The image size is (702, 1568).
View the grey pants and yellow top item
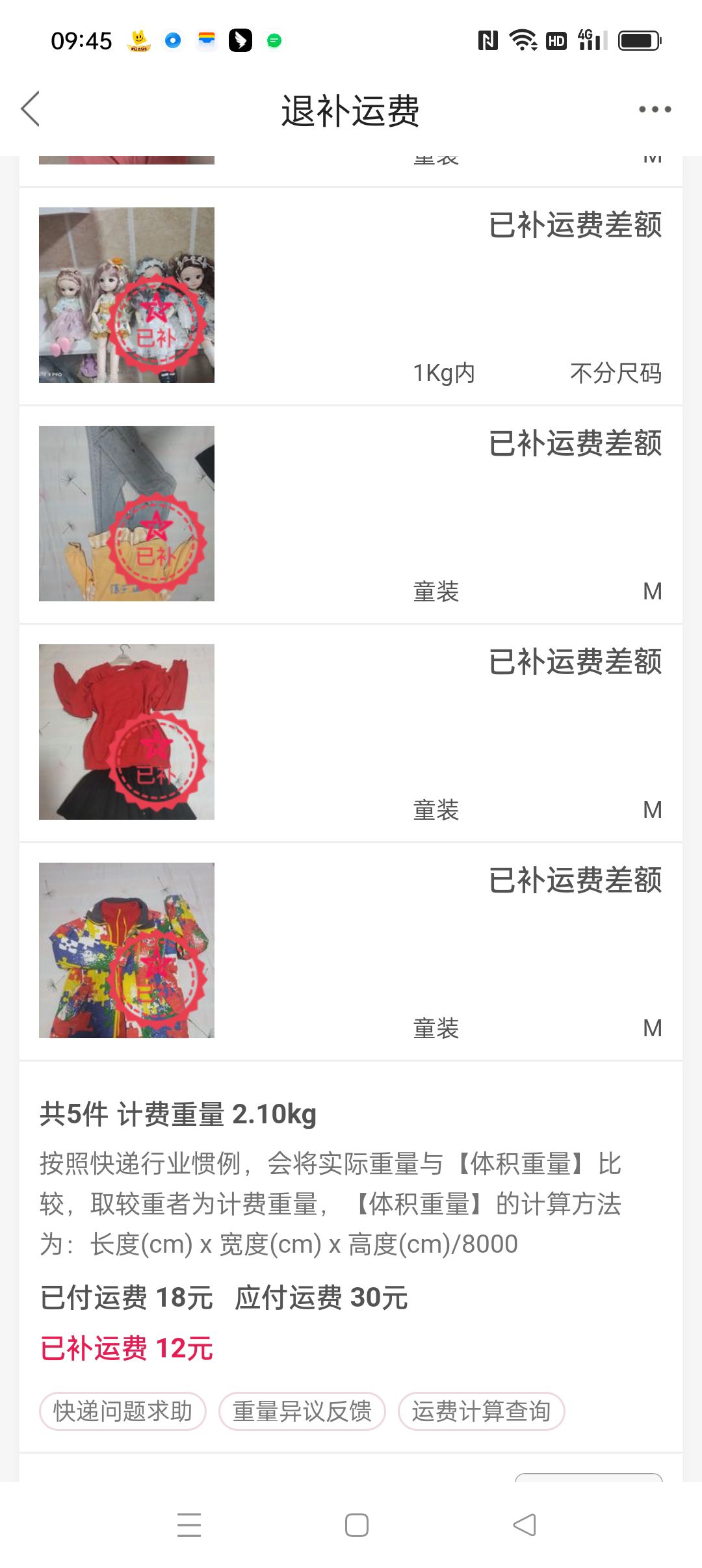coord(351,514)
